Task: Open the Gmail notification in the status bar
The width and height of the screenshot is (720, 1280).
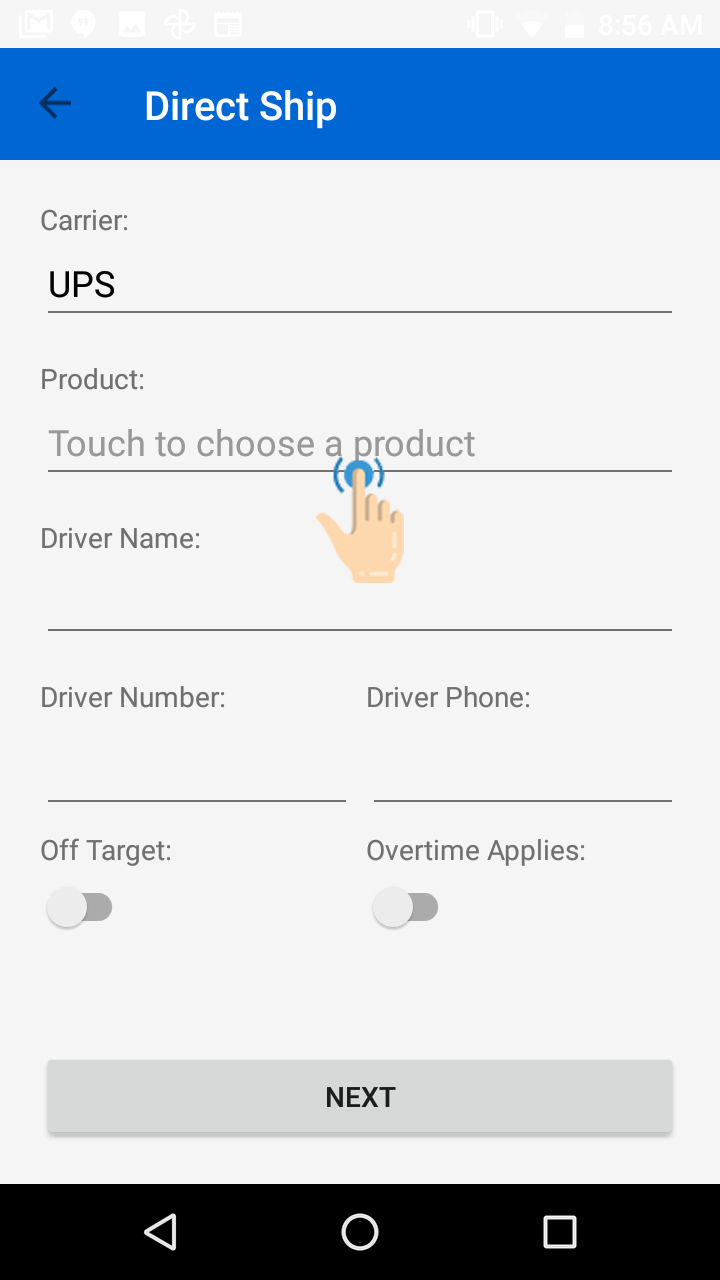Action: pos(37,23)
